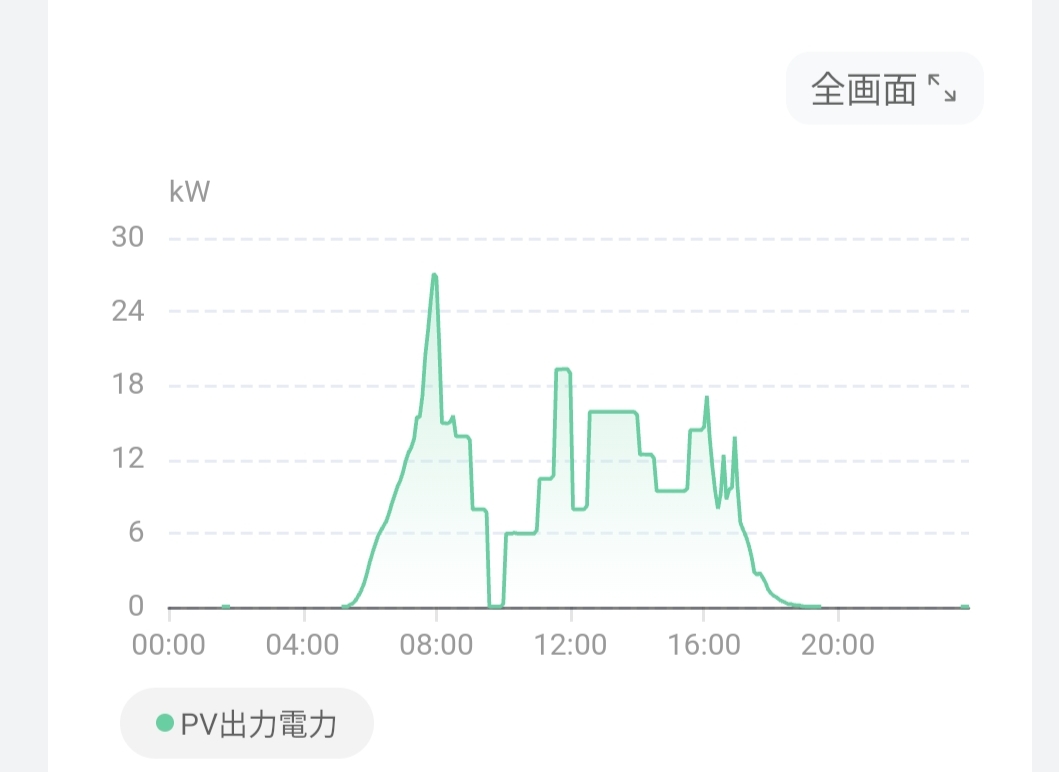Toggle the PV出力電力 legend series

[x=247, y=724]
